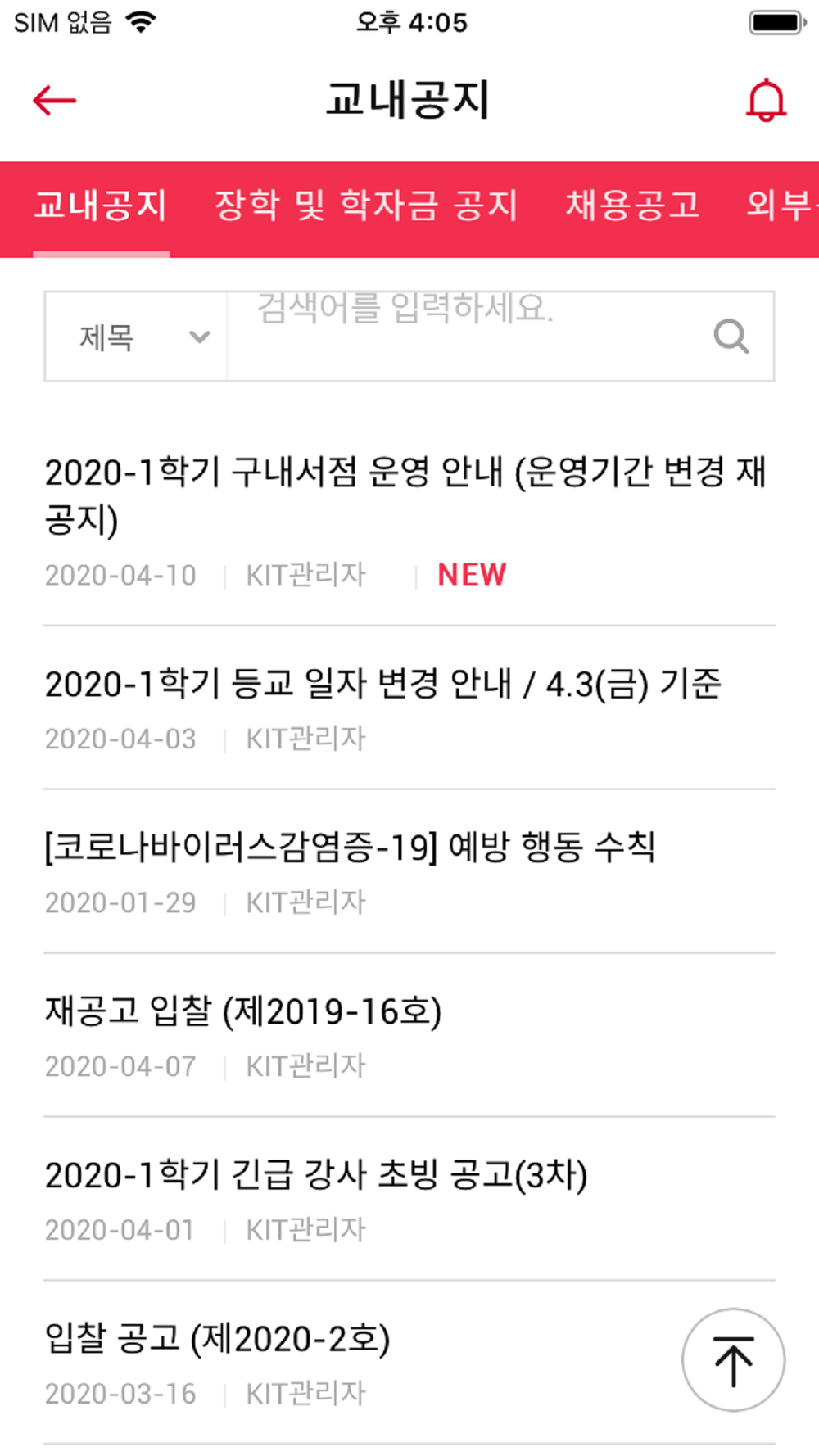The height and width of the screenshot is (1456, 819).
Task: Select the 교내공지 tab
Action: 101,206
